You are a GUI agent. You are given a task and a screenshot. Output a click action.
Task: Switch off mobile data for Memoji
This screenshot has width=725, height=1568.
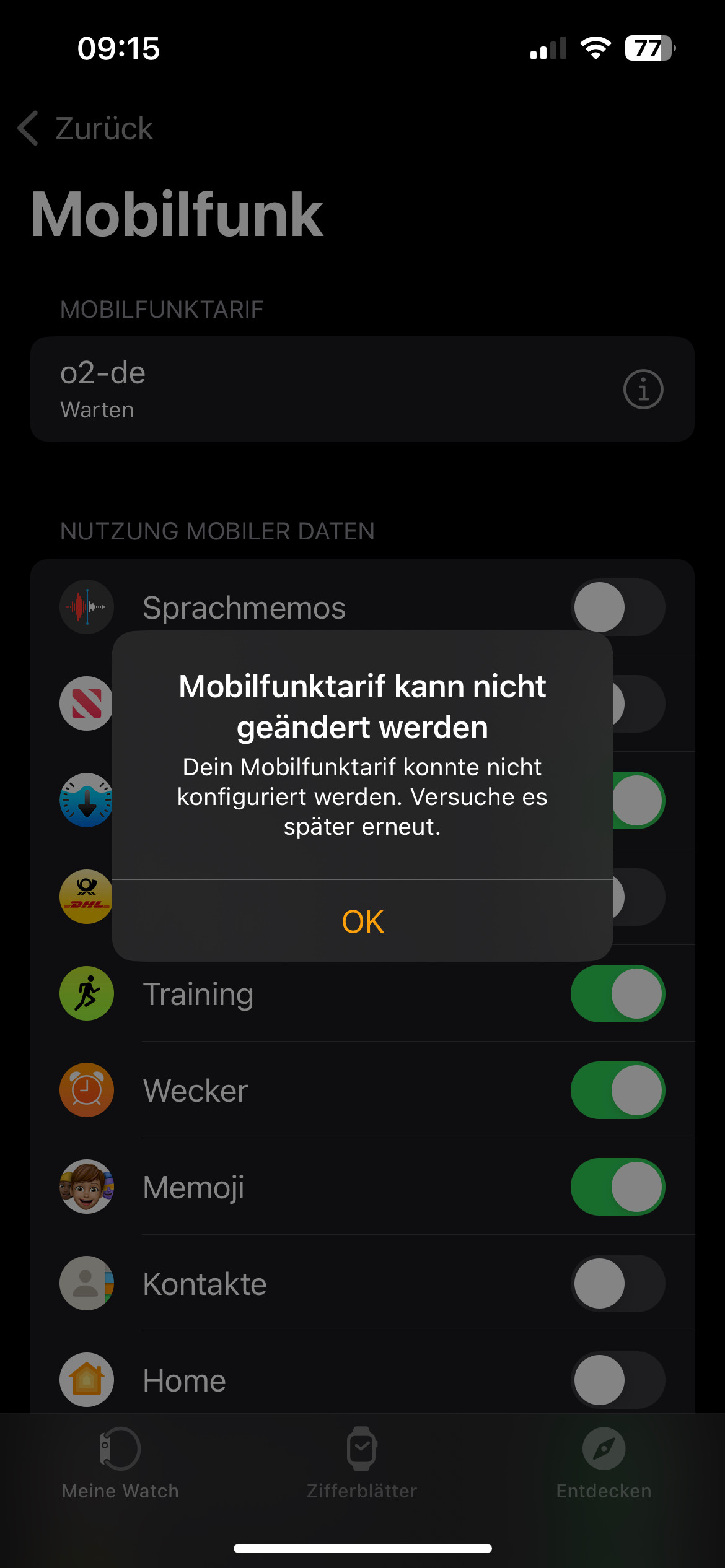coord(618,1187)
